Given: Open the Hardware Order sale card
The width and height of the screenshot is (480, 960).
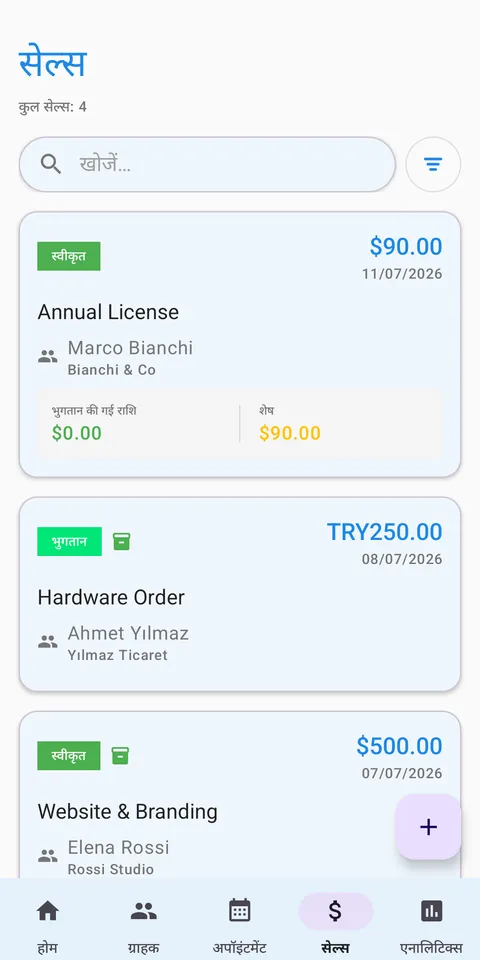Looking at the screenshot, I should 240,594.
